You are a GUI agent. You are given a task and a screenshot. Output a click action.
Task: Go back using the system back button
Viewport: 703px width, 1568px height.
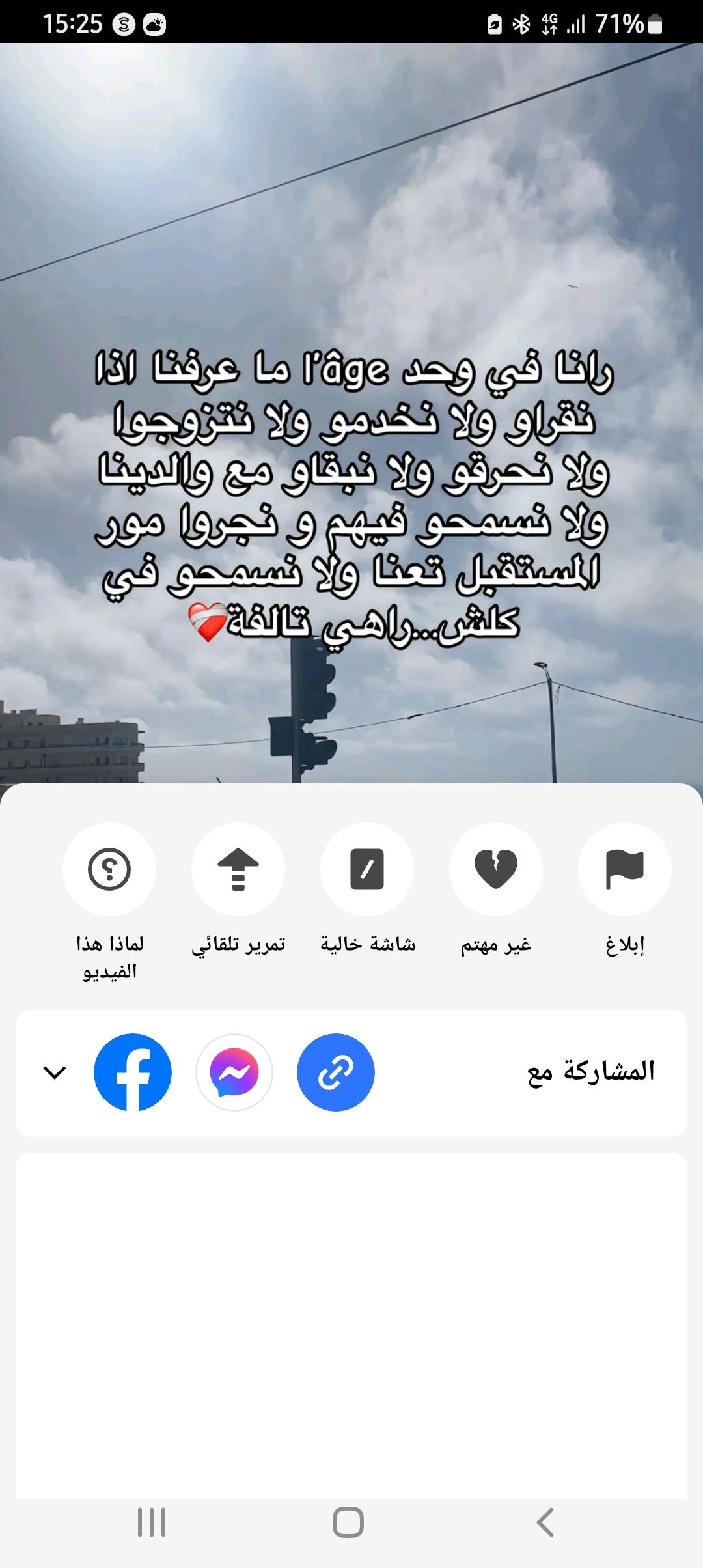coord(544,1522)
